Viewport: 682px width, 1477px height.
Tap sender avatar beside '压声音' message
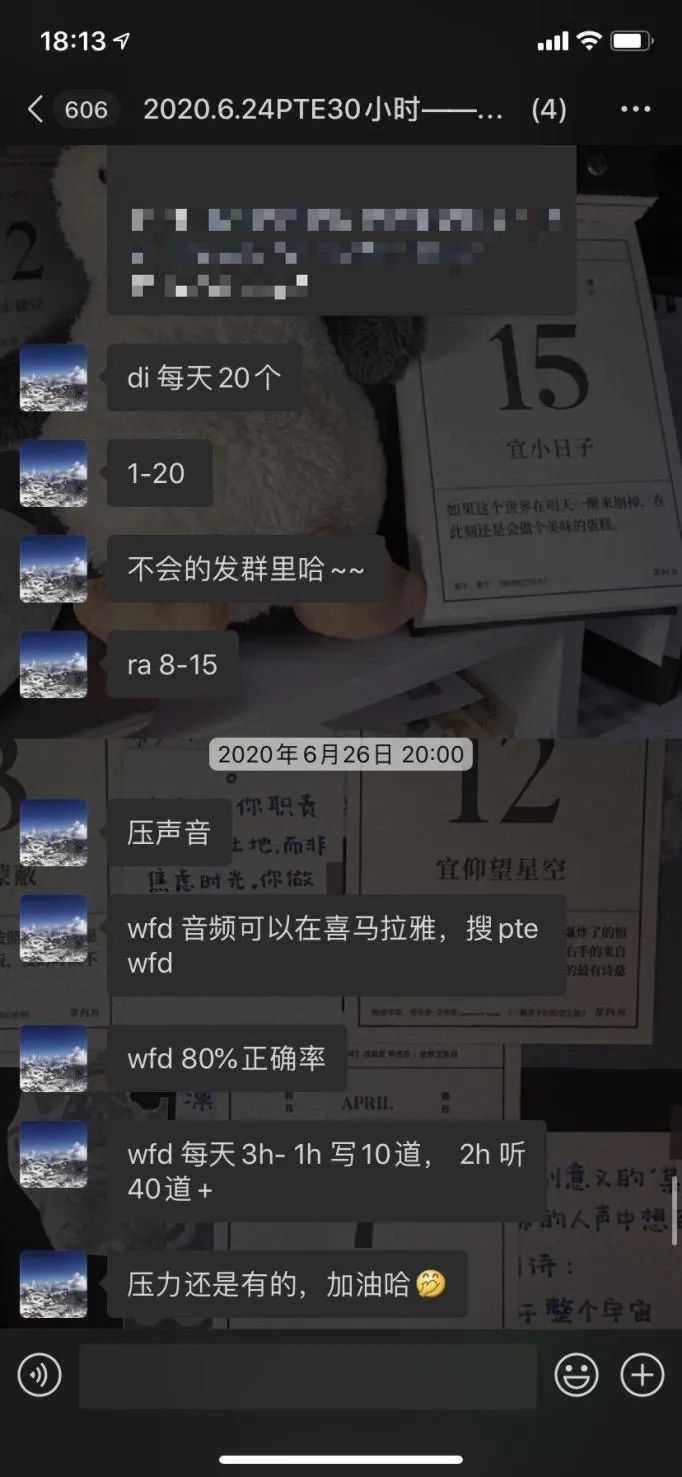point(54,832)
